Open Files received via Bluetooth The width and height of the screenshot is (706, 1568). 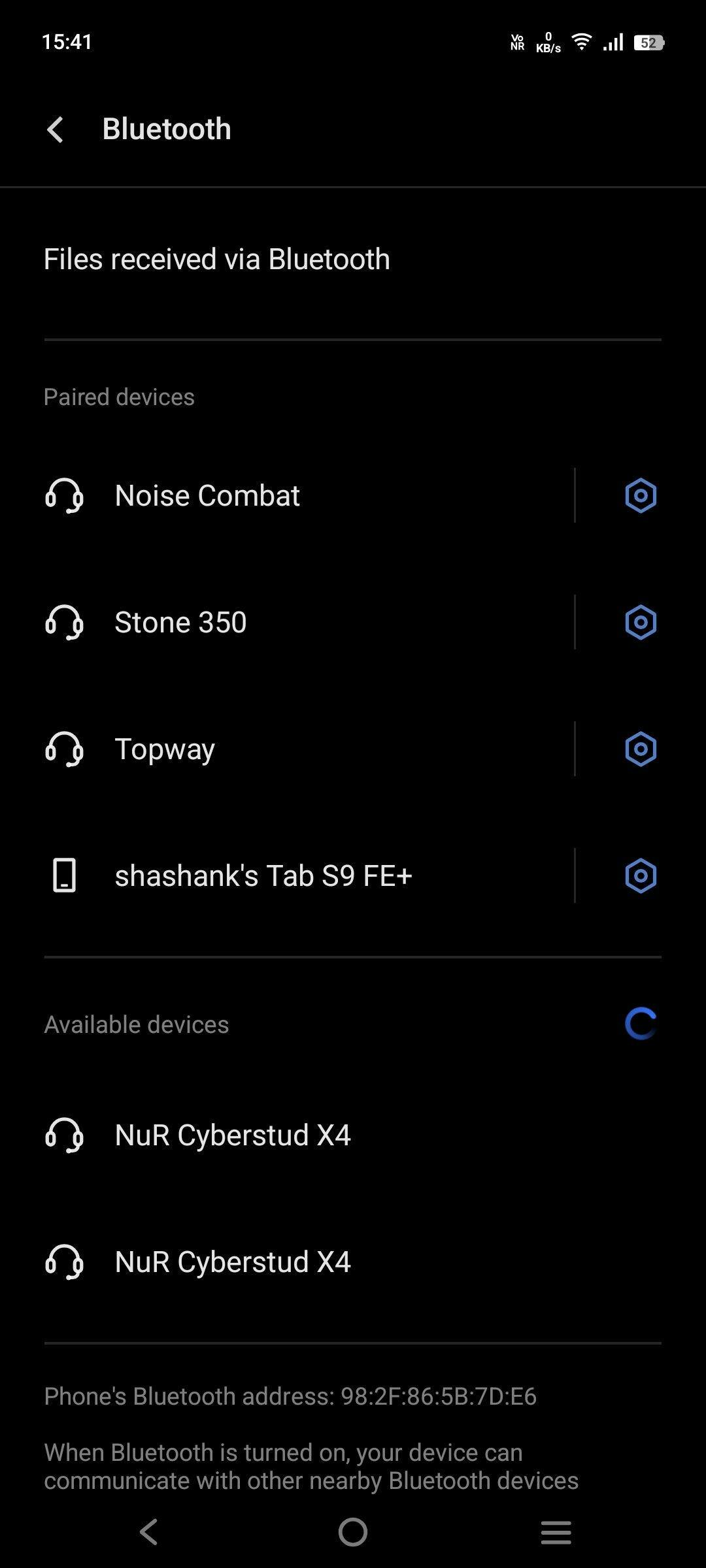[217, 259]
